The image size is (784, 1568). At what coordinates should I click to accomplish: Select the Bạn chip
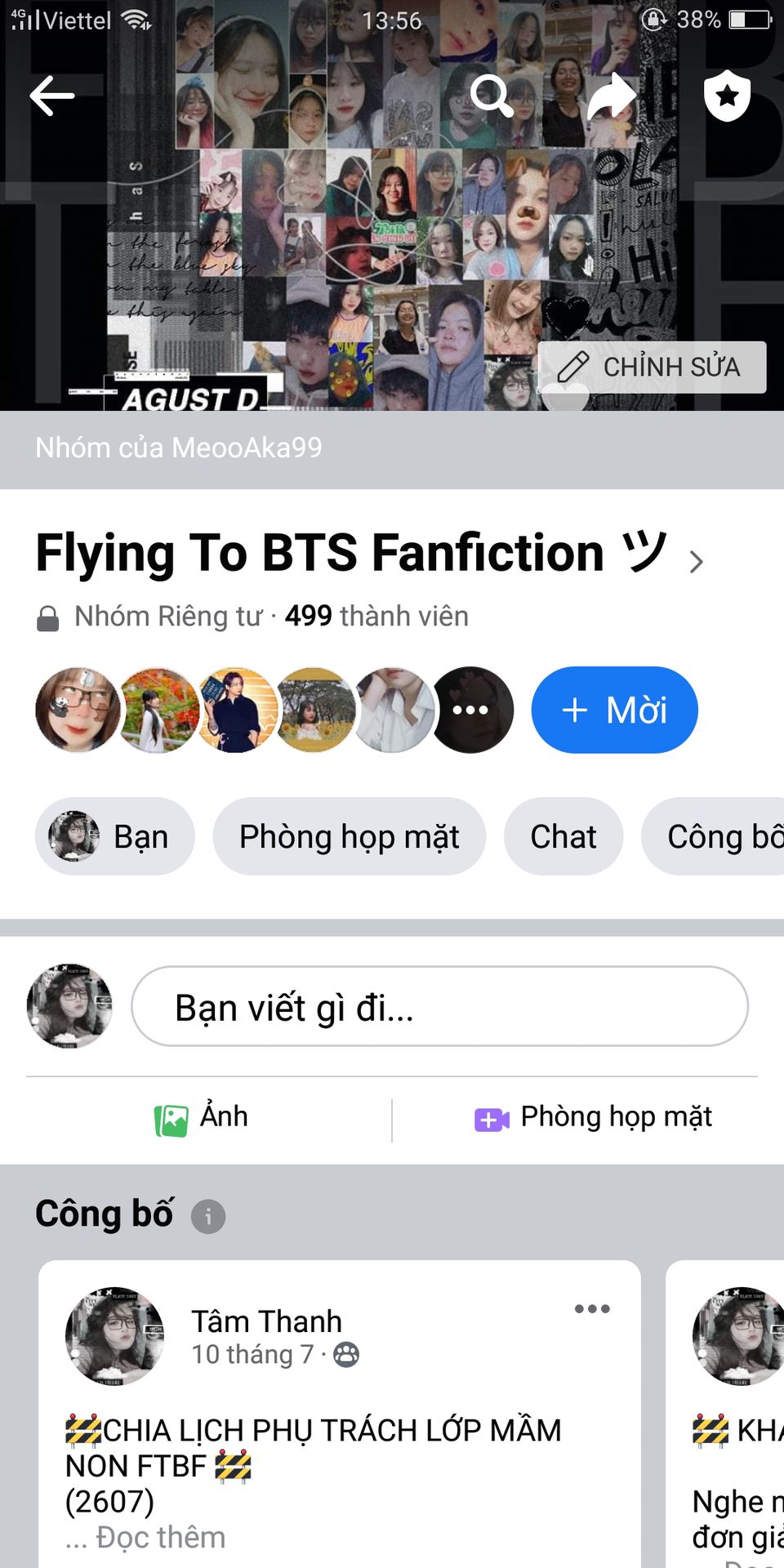pos(114,836)
